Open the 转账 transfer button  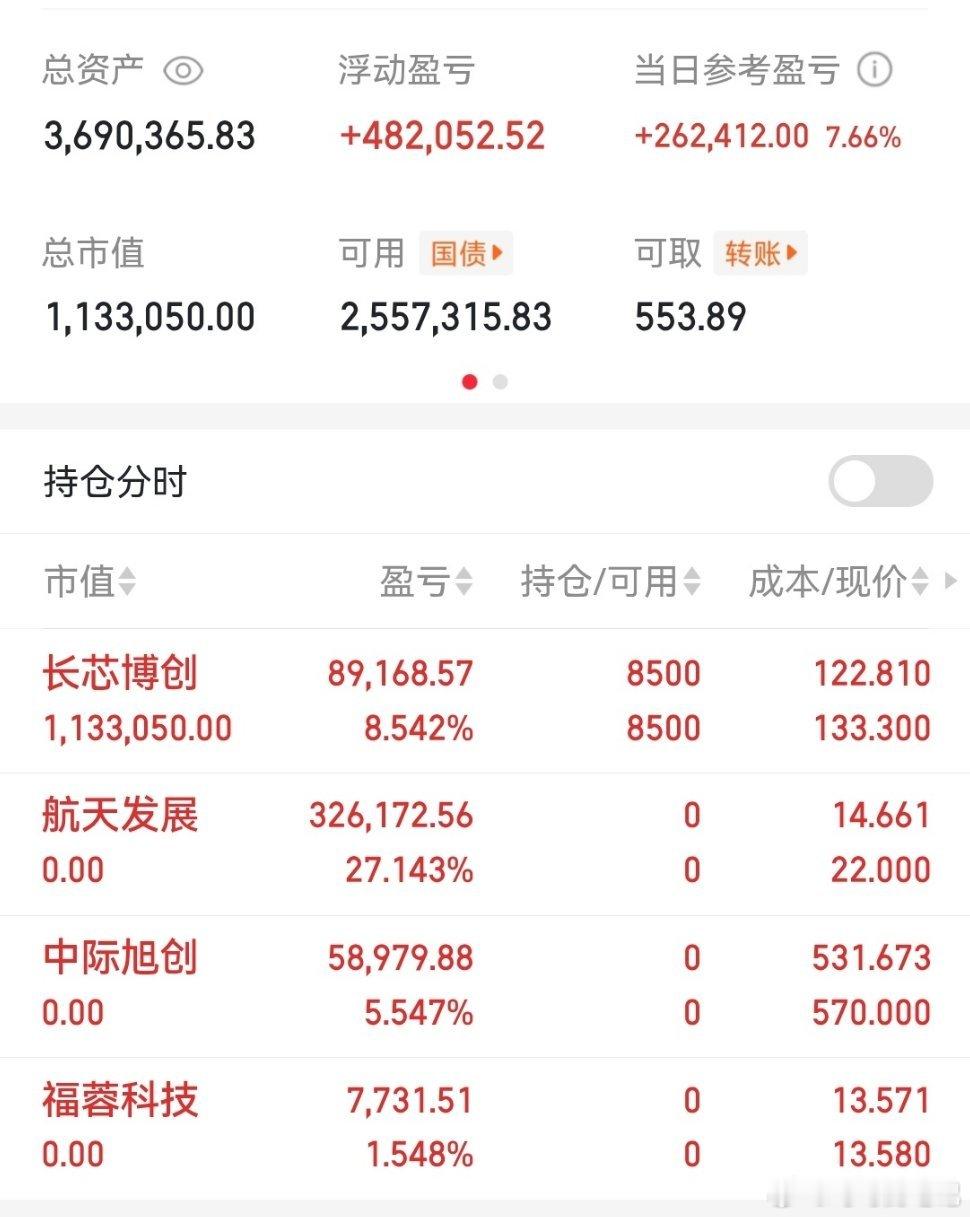point(758,253)
